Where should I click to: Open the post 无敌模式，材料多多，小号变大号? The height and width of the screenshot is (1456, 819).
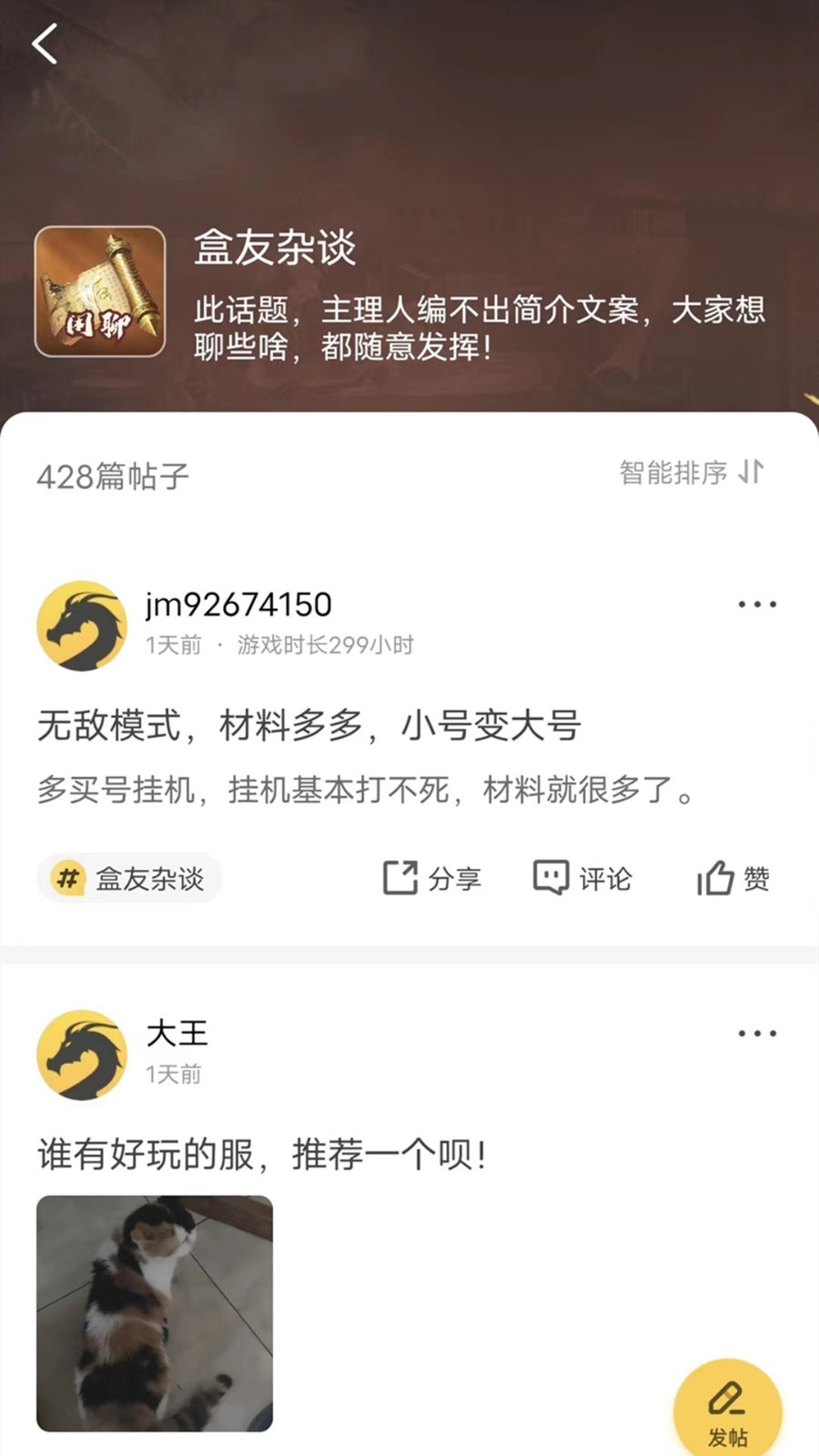[x=309, y=726]
